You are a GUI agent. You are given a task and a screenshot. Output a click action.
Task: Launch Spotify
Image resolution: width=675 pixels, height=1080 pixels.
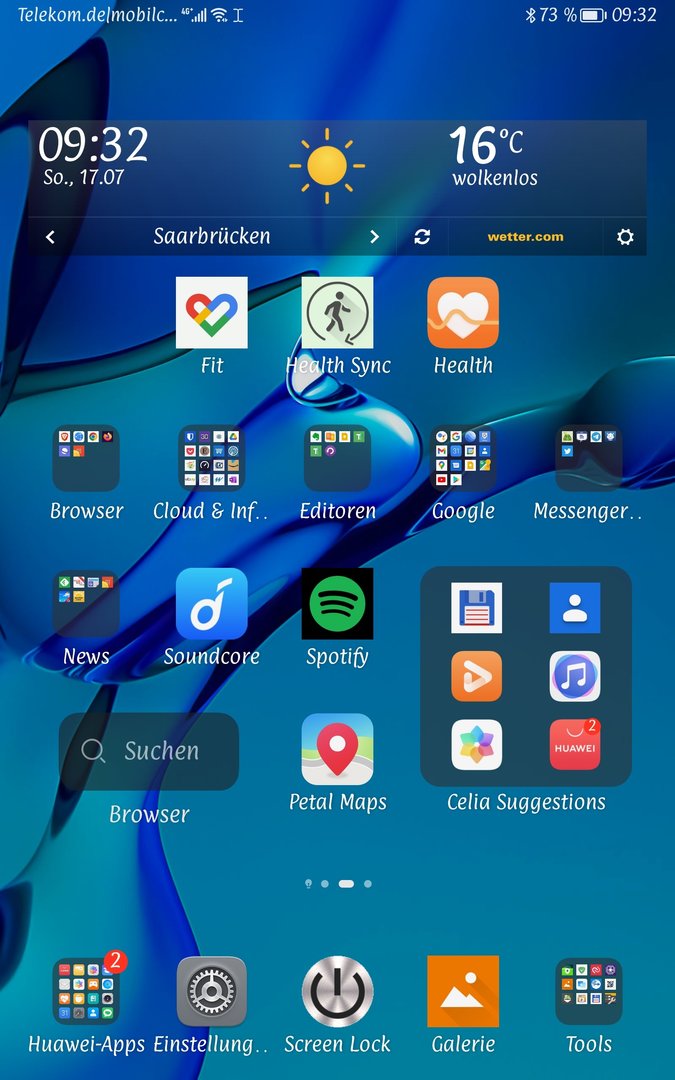point(338,604)
